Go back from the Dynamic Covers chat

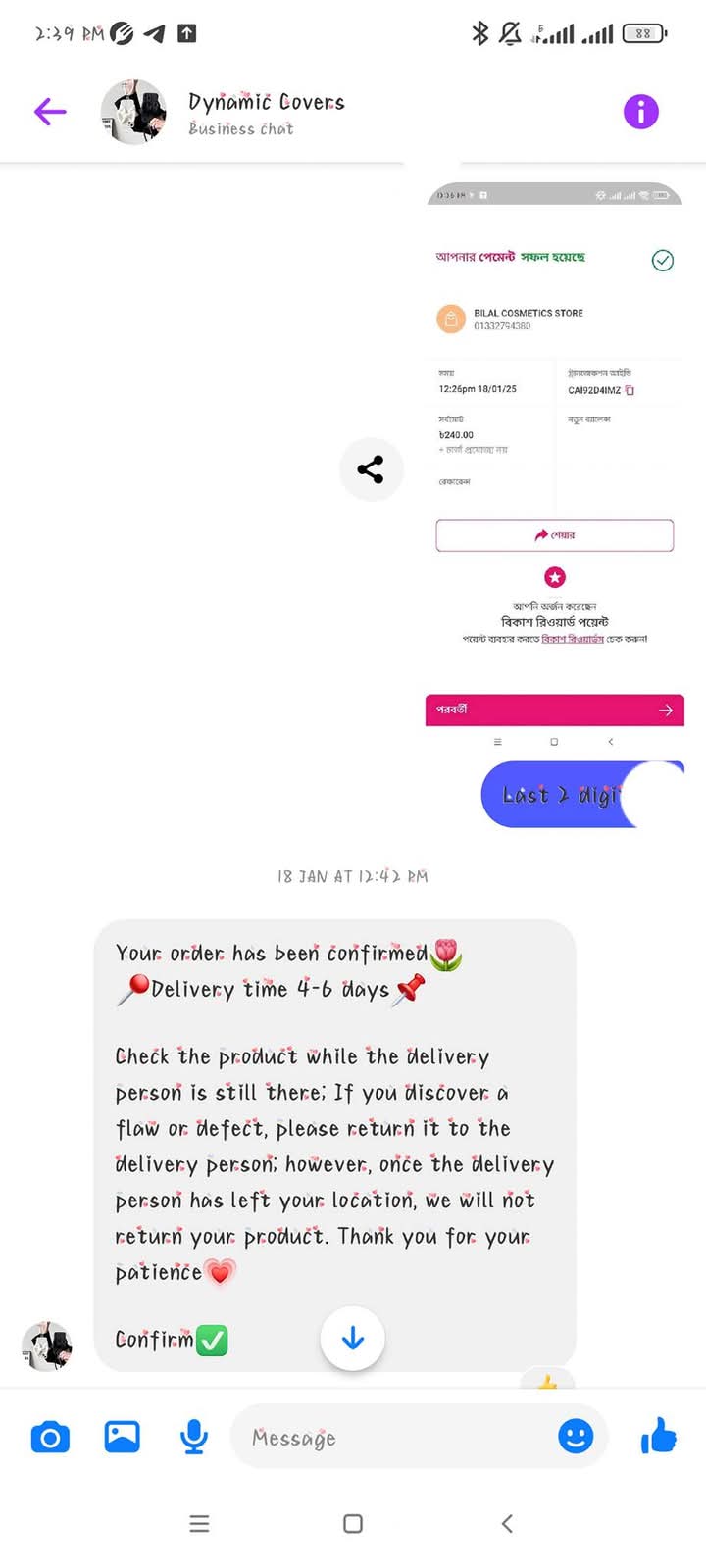pyautogui.click(x=50, y=112)
